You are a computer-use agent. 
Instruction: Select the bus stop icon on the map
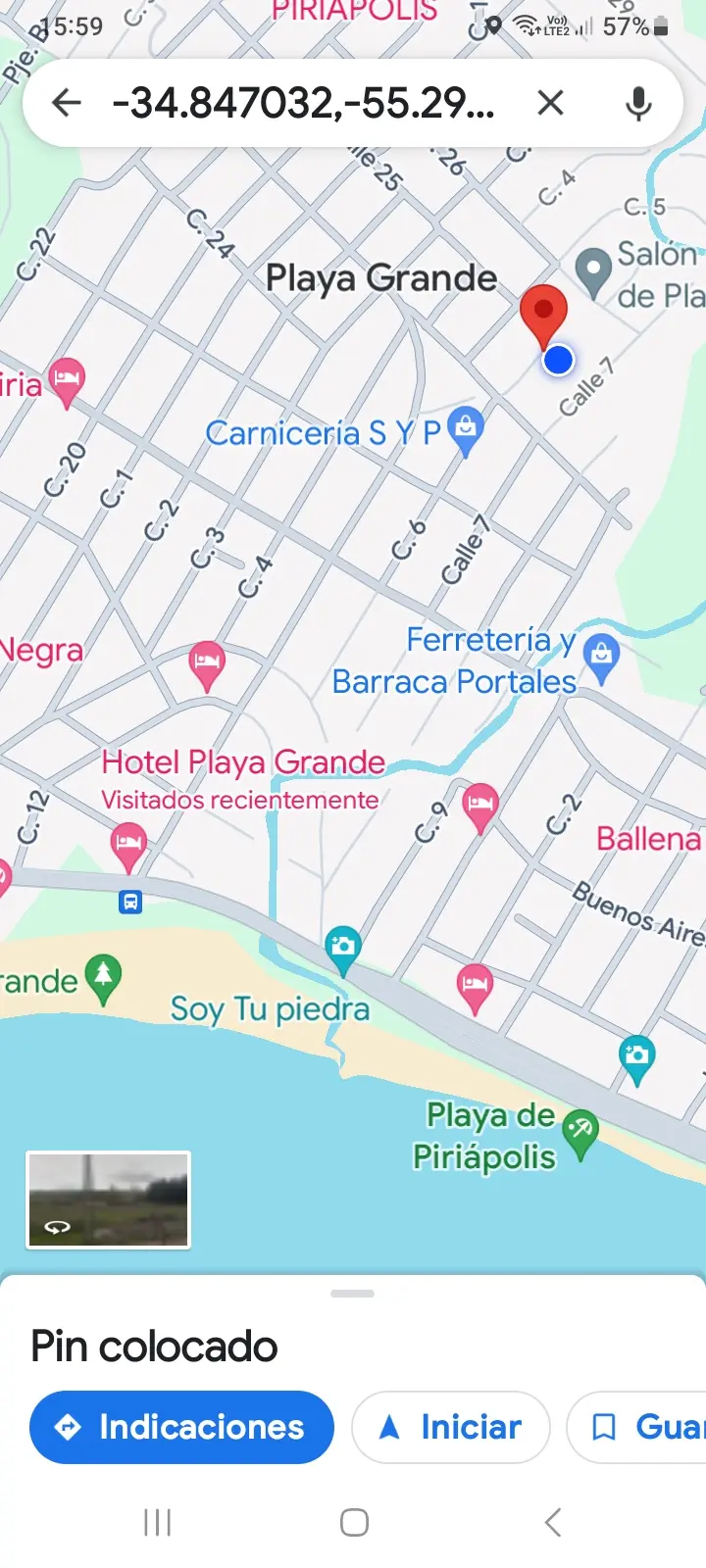click(x=130, y=902)
